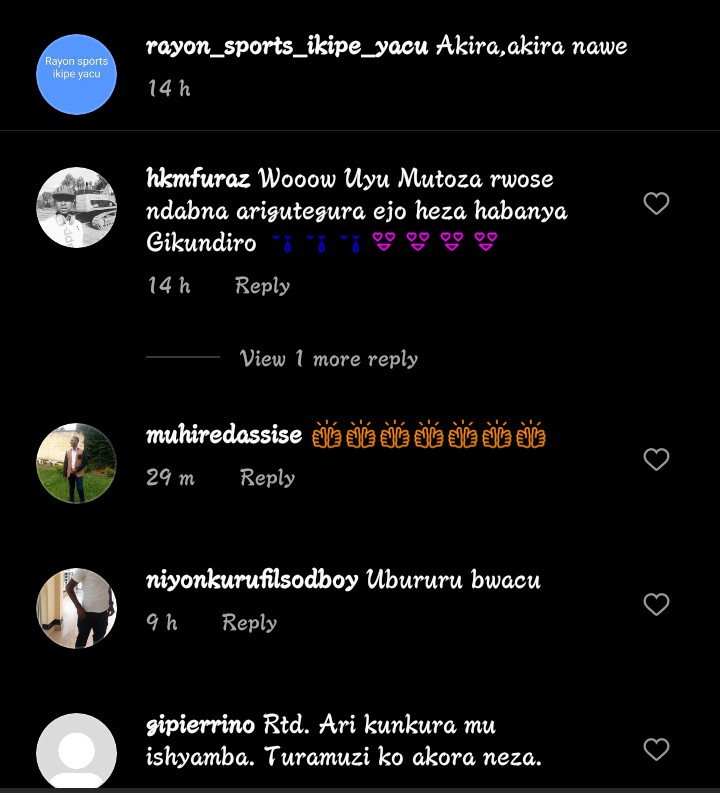This screenshot has width=720, height=793.
Task: Reply to hkmfuraz's comment
Action: 262,286
